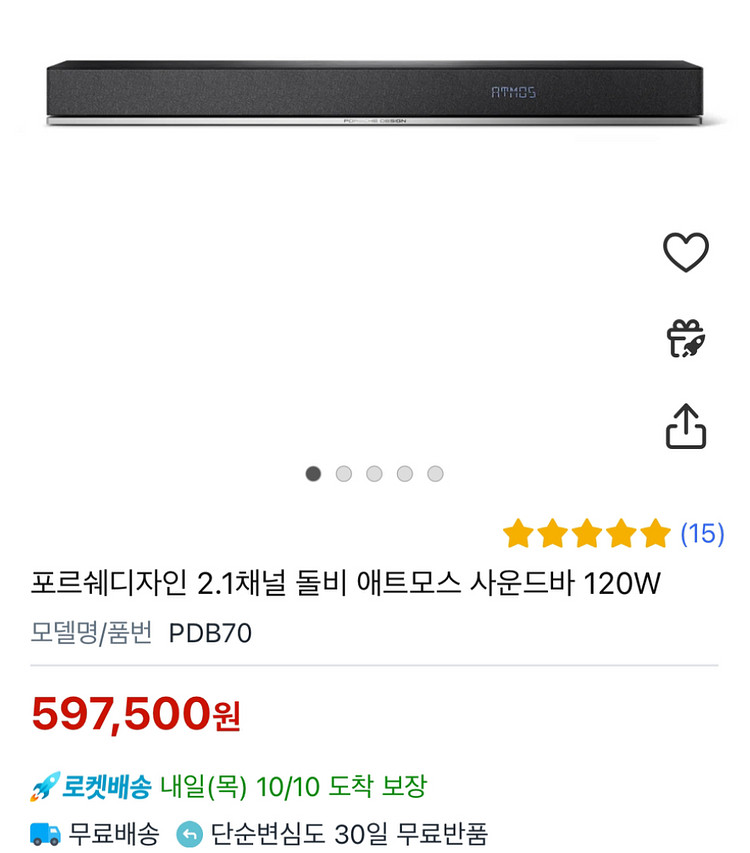Open the 15 customer reviews
This screenshot has height=853, width=750.
701,534
